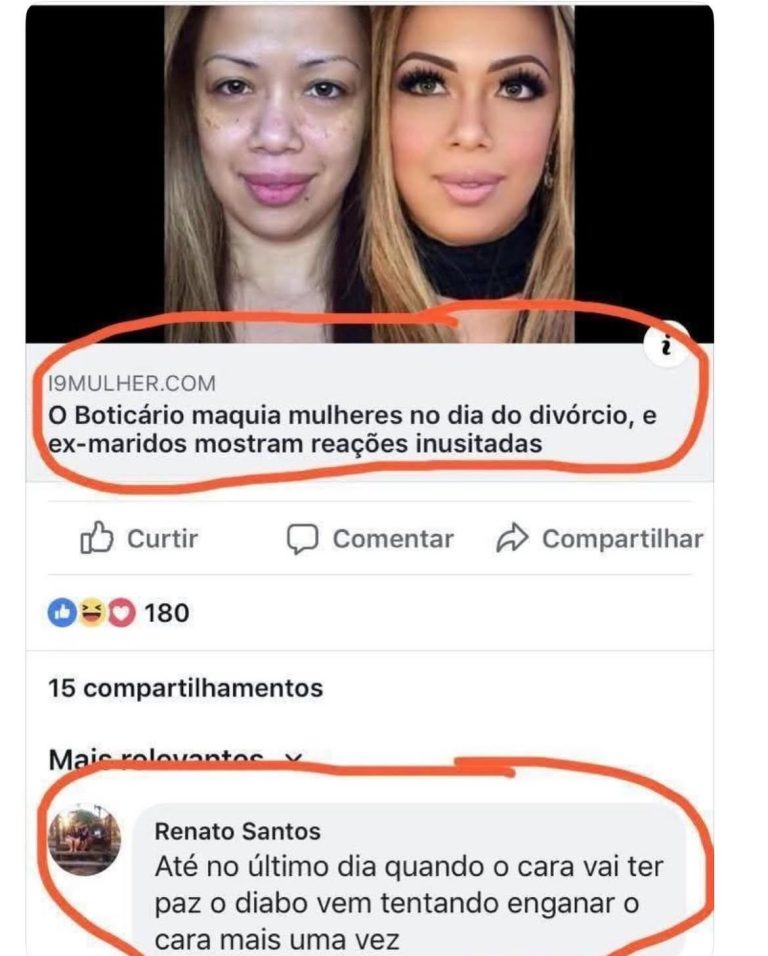Like the post with Curtir
This screenshot has height=956, width=768.
pyautogui.click(x=140, y=539)
